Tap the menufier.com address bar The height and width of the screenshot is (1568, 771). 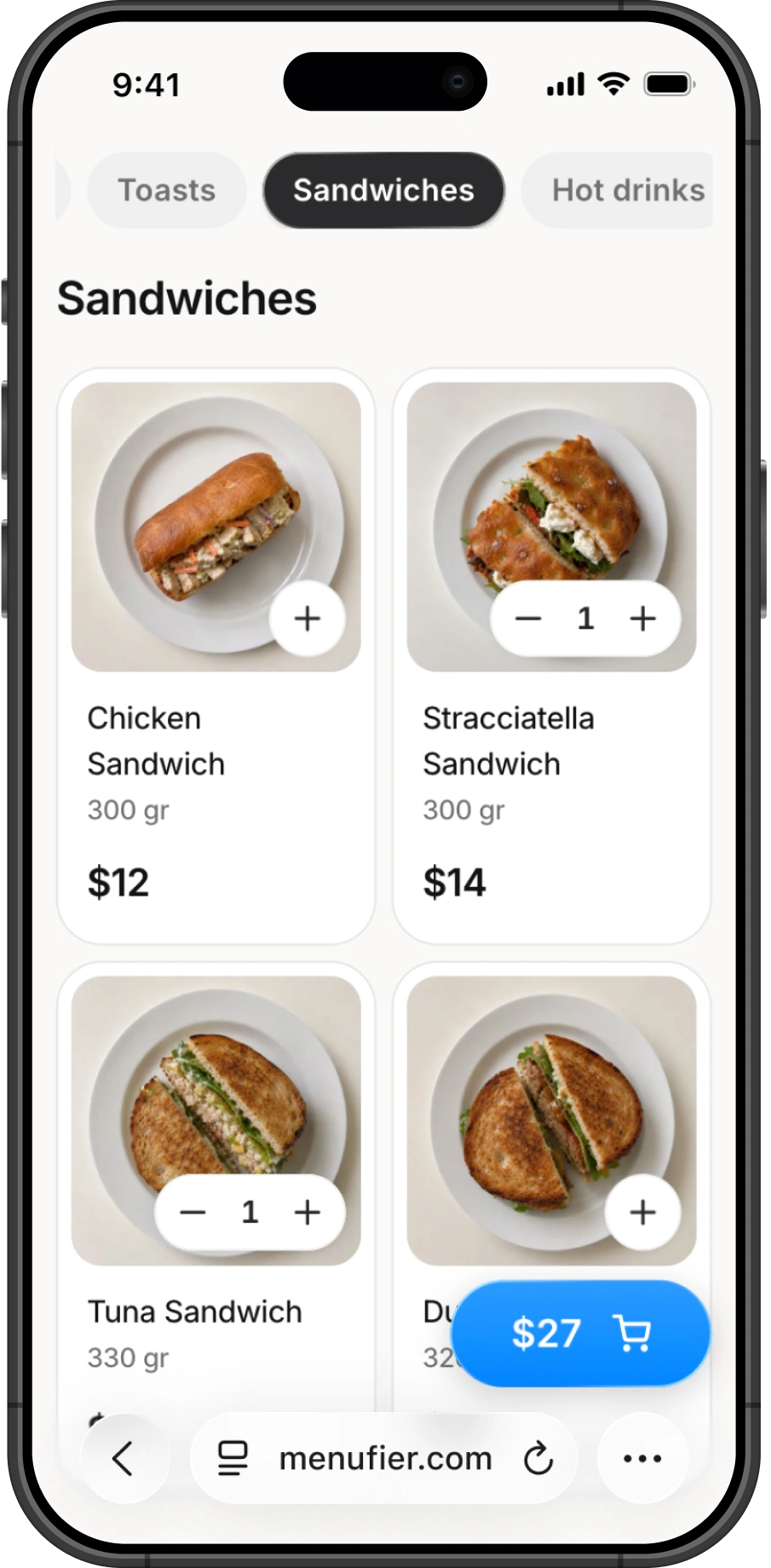point(384,1458)
